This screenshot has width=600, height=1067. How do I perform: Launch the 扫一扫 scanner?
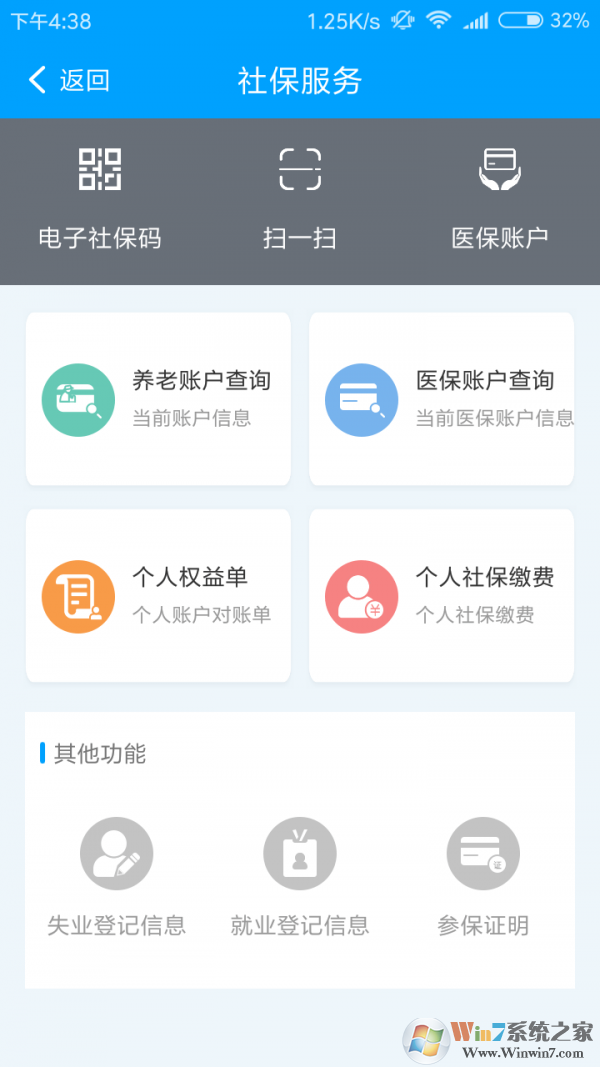[x=300, y=198]
